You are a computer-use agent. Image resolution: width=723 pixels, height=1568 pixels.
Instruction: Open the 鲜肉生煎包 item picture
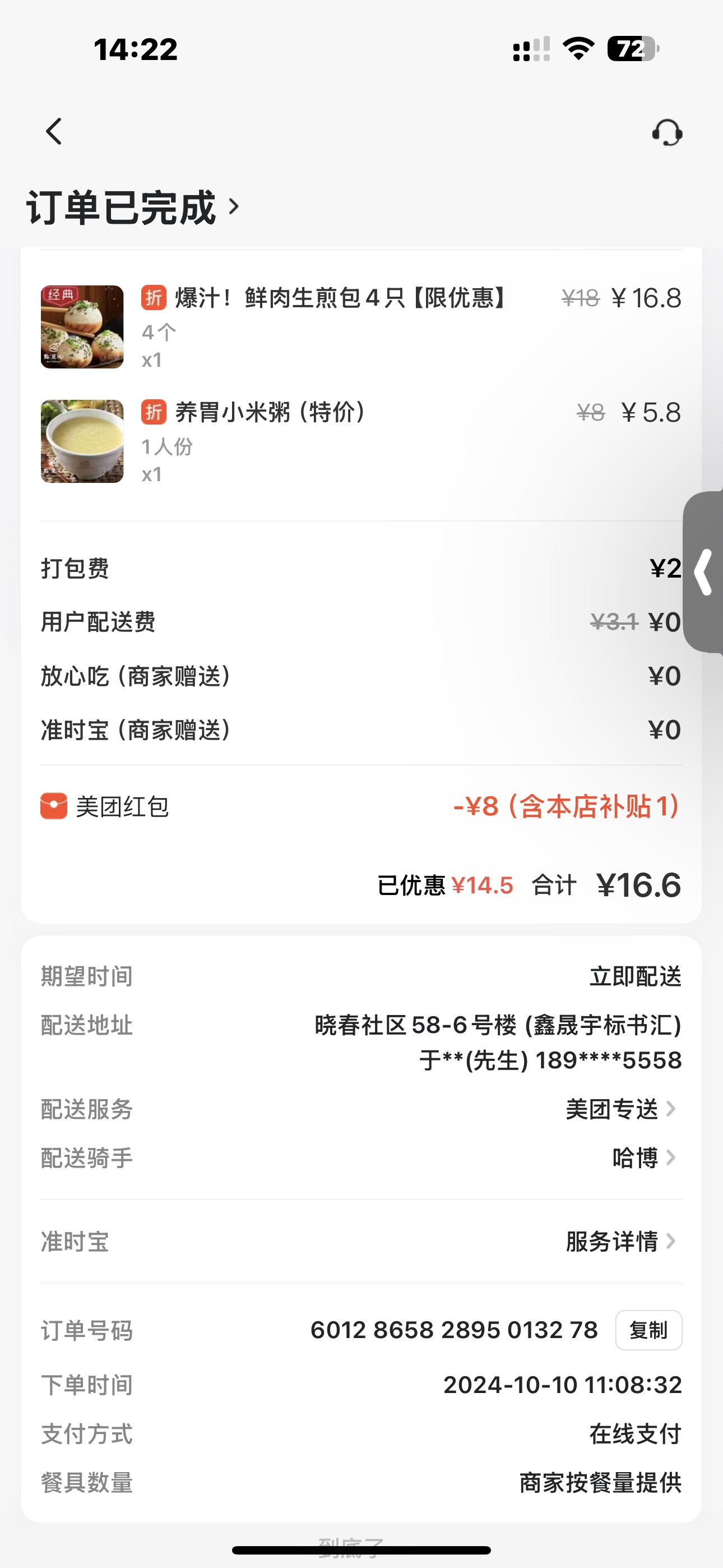tap(82, 327)
